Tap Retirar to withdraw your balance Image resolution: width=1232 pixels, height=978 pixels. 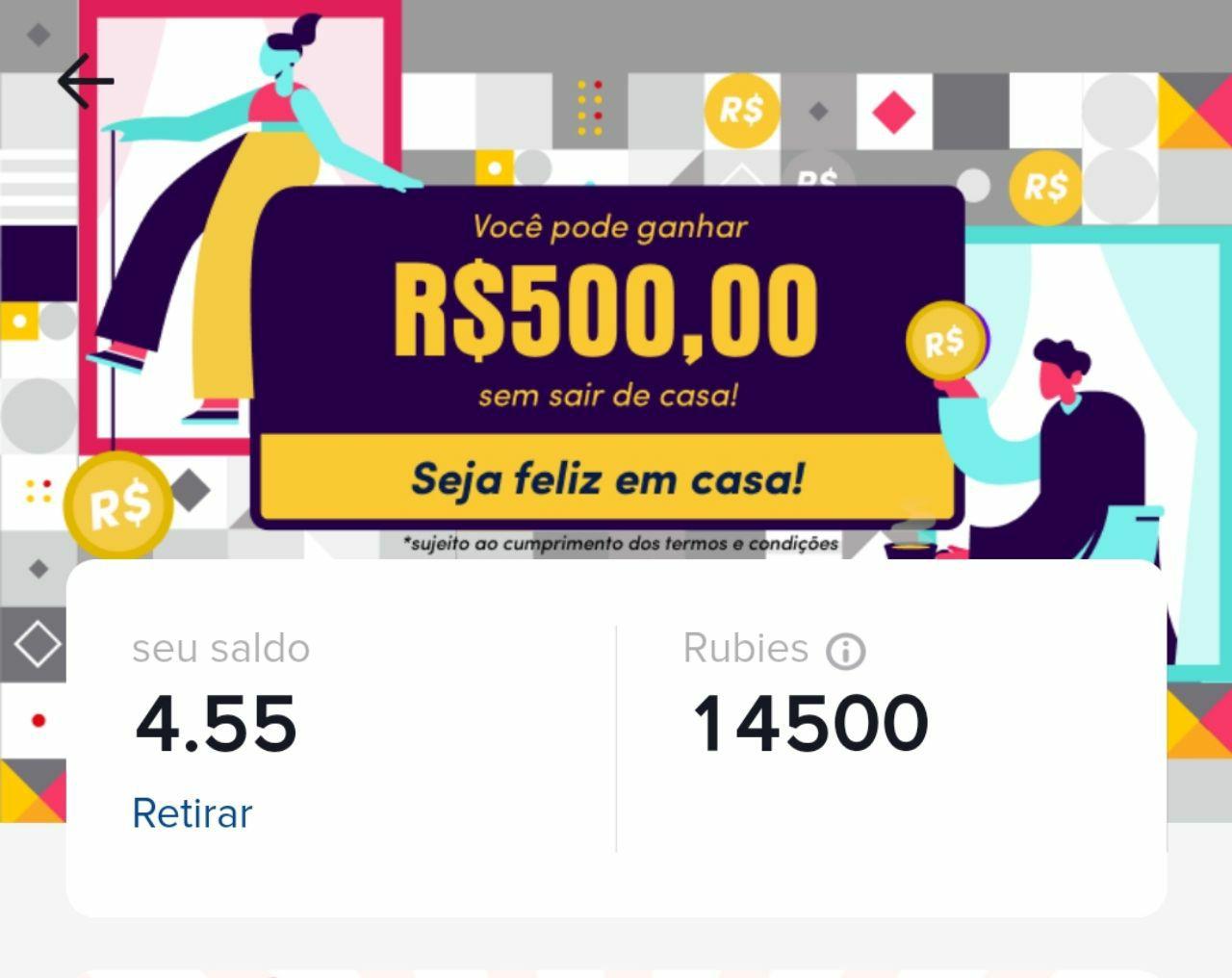tap(192, 813)
